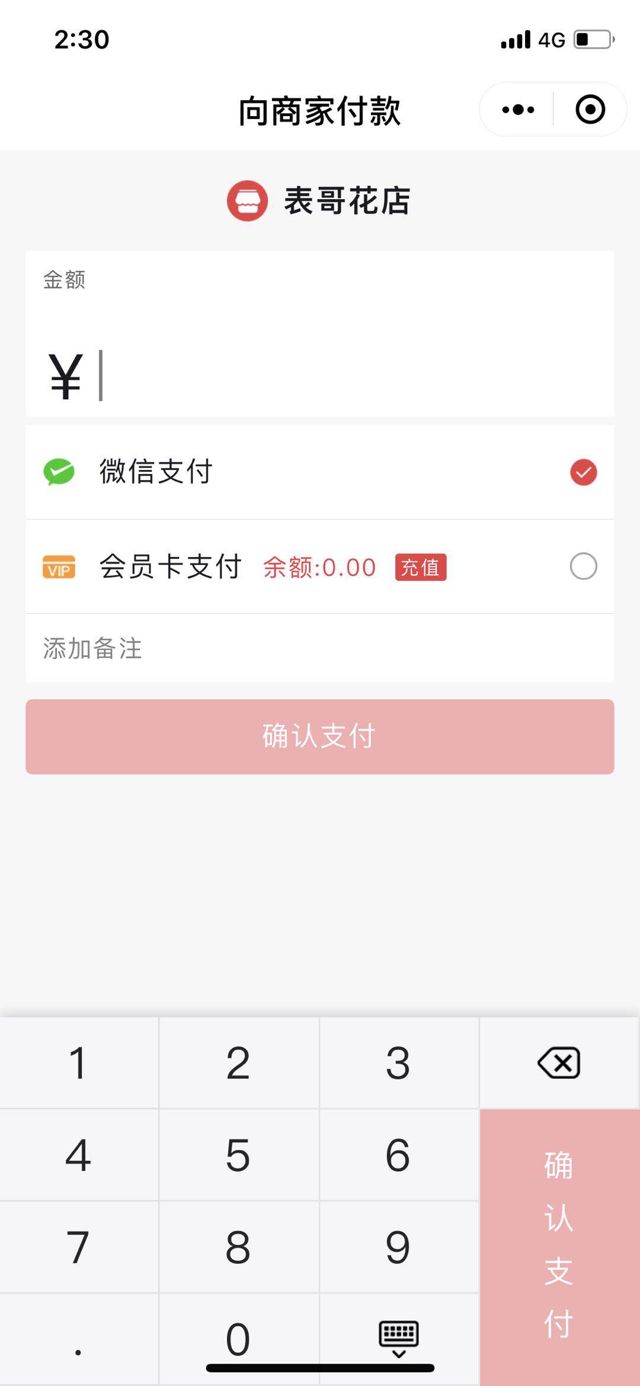The height and width of the screenshot is (1386, 640).
Task: Tap the red 充值 recharge button
Action: (420, 567)
